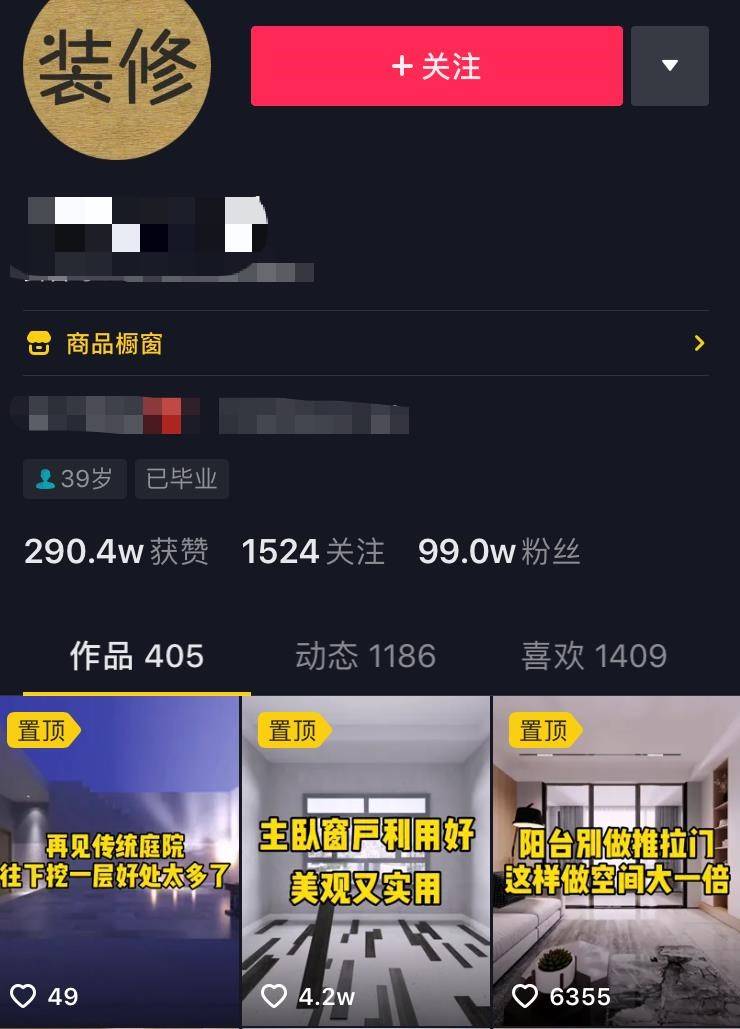Open video 主卧窗户利用好
Screen dimensions: 740x1029
tap(366, 860)
